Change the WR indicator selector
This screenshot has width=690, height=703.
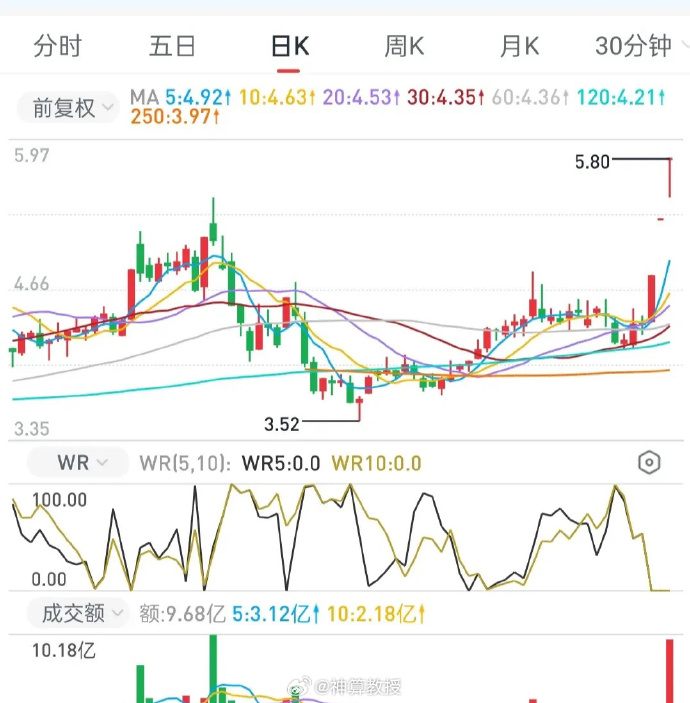coord(78,462)
